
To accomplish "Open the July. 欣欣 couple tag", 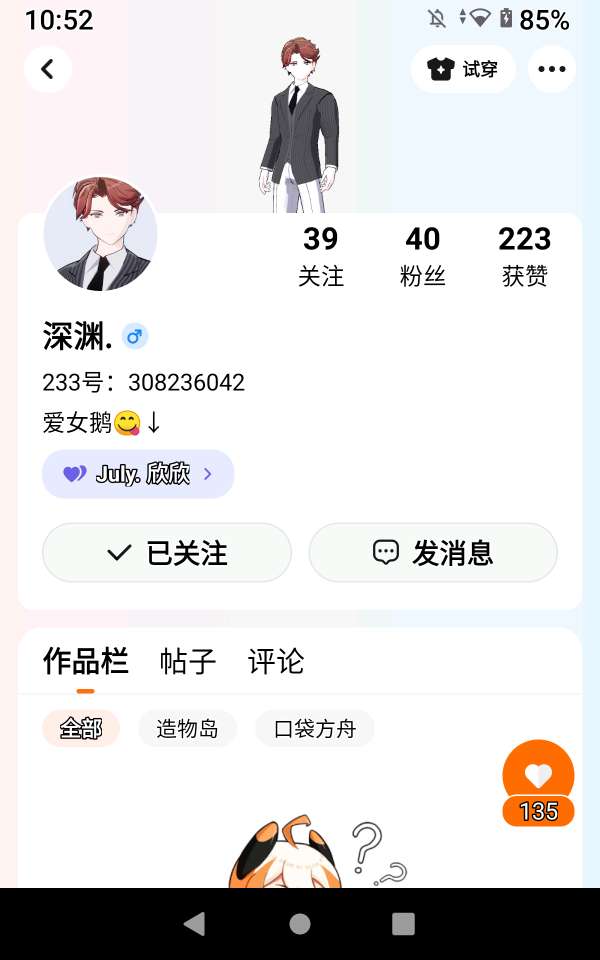I will [138, 474].
